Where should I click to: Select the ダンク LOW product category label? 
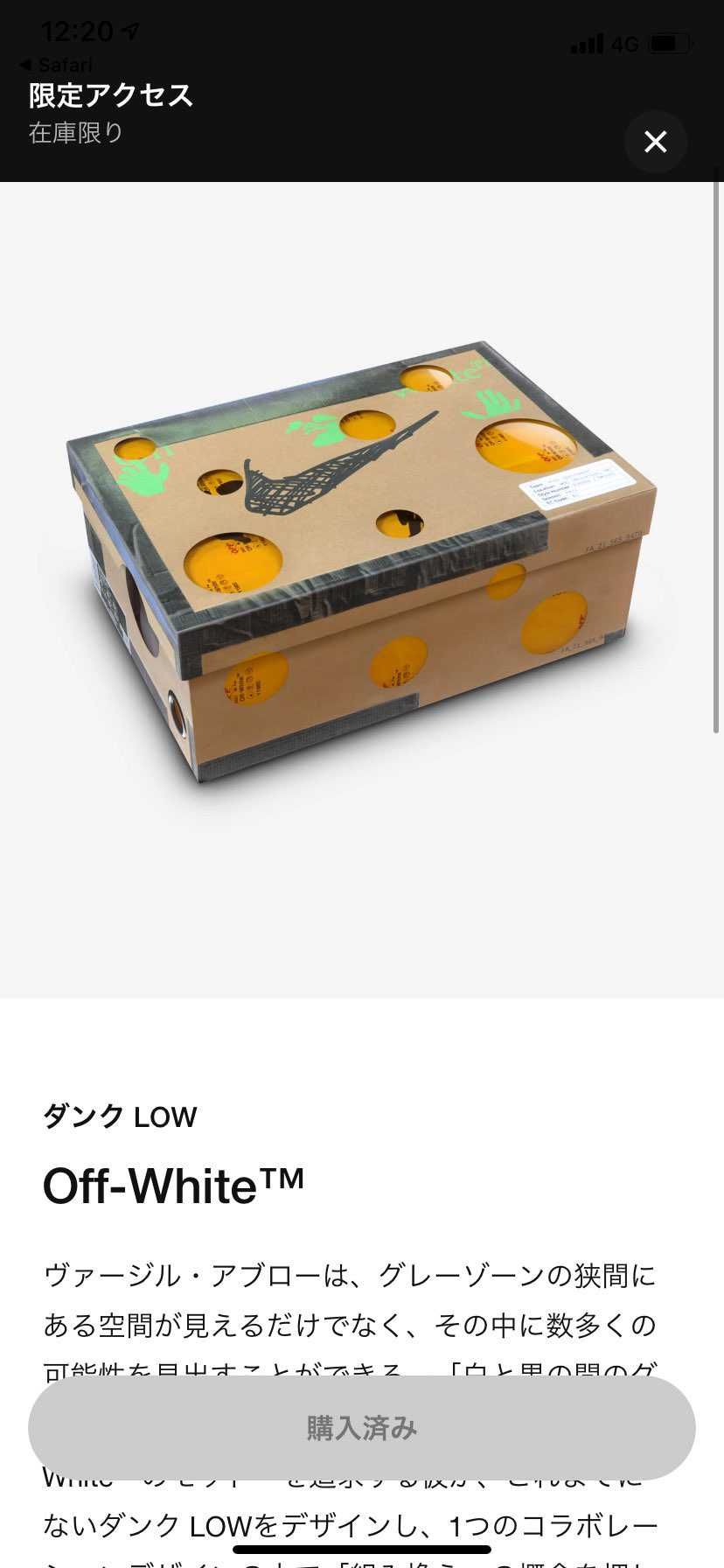tap(119, 1115)
